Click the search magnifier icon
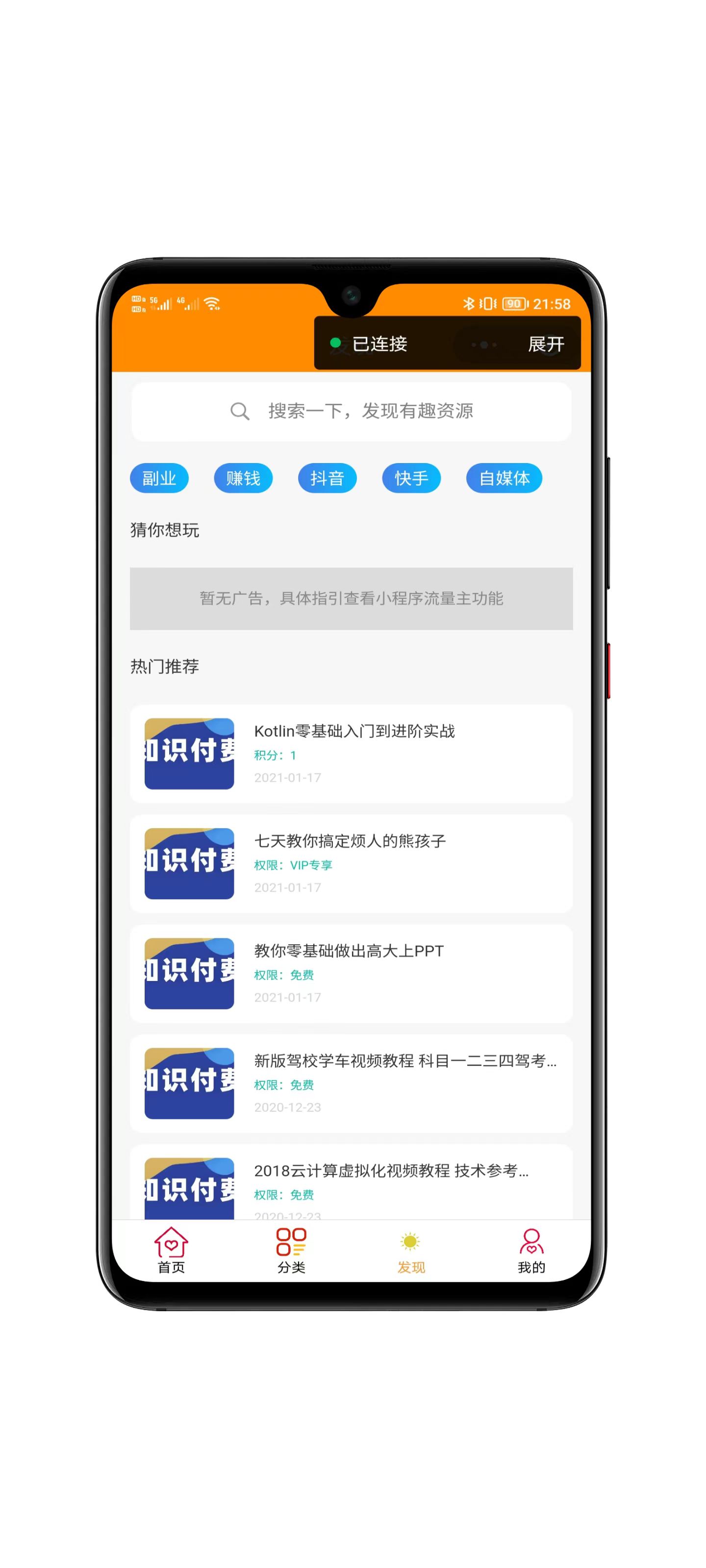The height and width of the screenshot is (1568, 706). pos(241,411)
